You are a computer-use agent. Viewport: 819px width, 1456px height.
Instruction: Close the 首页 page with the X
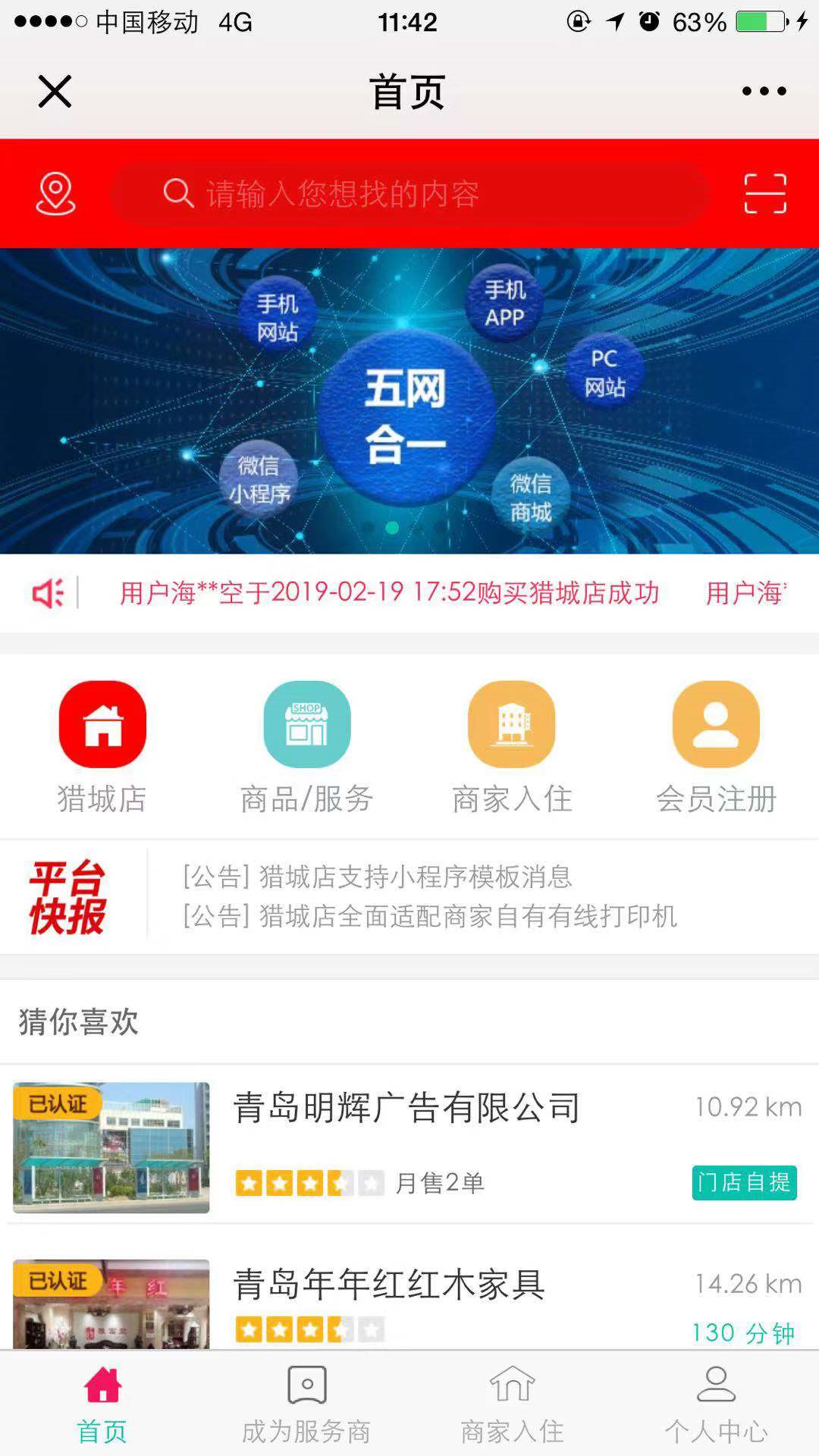click(55, 92)
